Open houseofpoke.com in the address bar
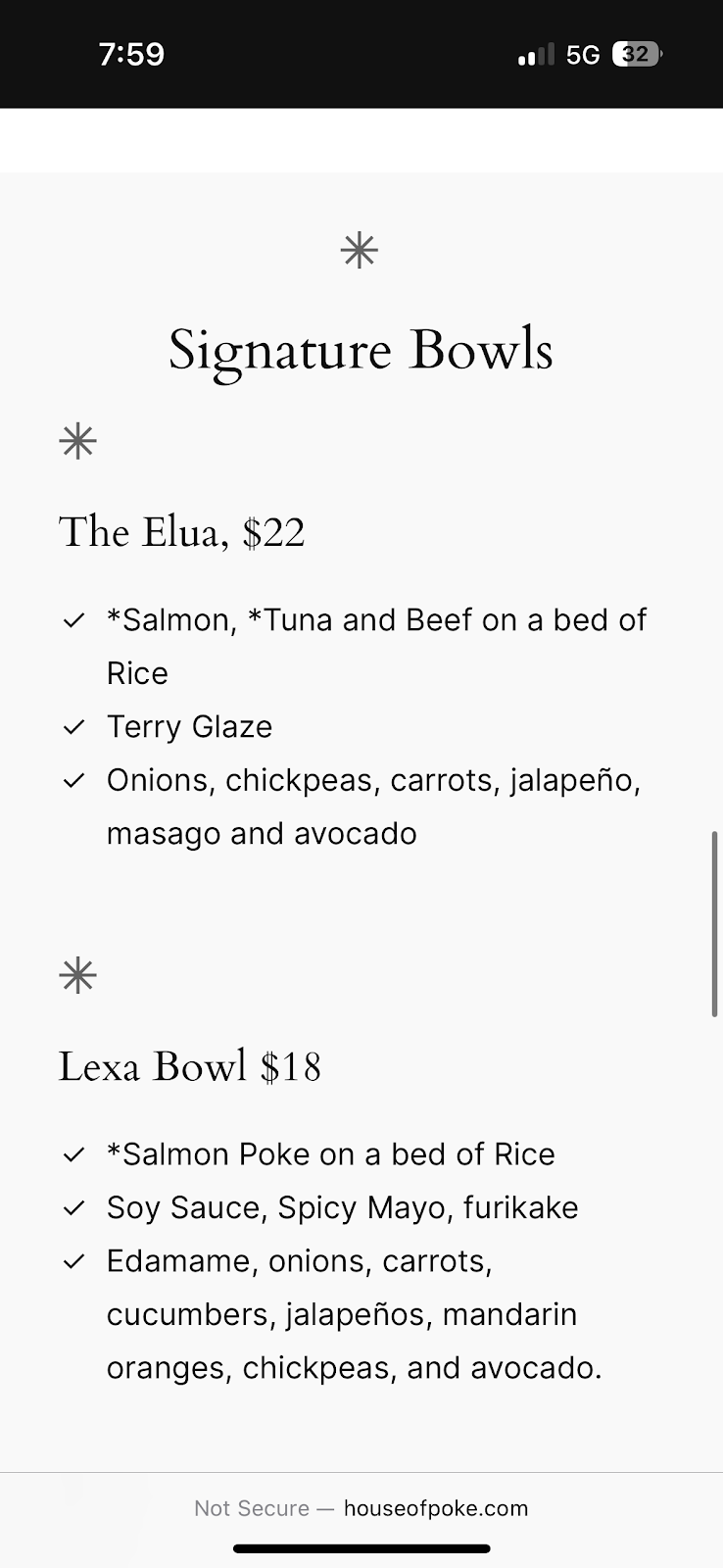The height and width of the screenshot is (1568, 723). point(436,1508)
